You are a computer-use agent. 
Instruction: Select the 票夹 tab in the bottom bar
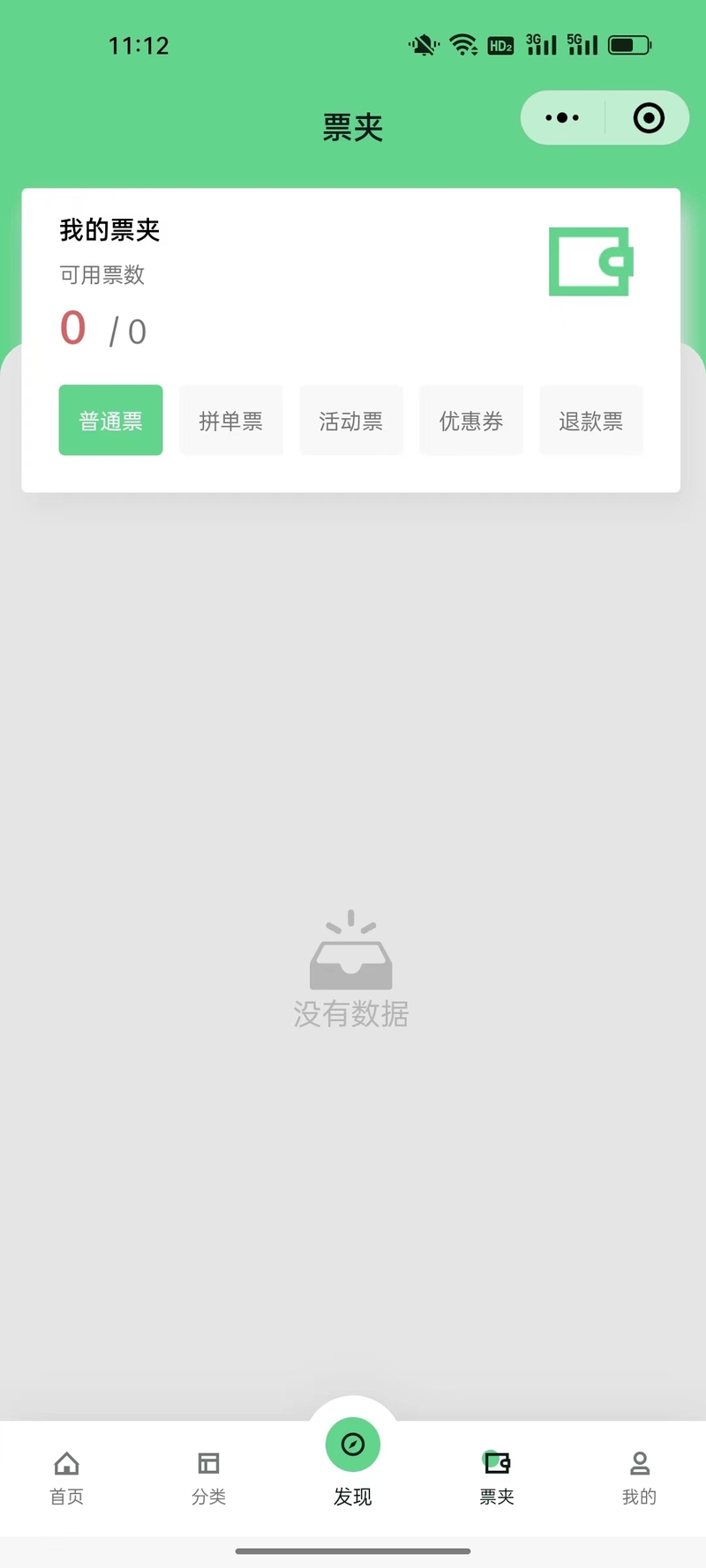pos(497,1478)
